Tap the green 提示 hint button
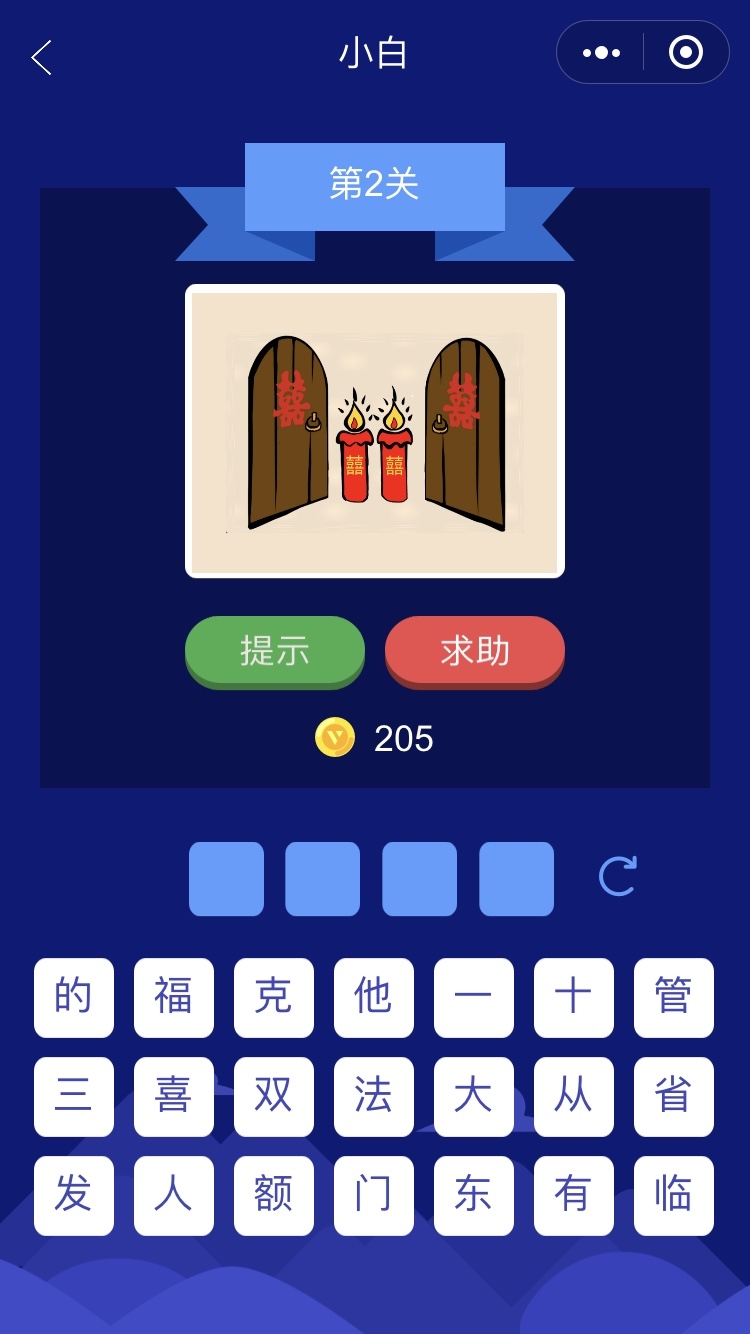This screenshot has height=1334, width=750. point(275,651)
